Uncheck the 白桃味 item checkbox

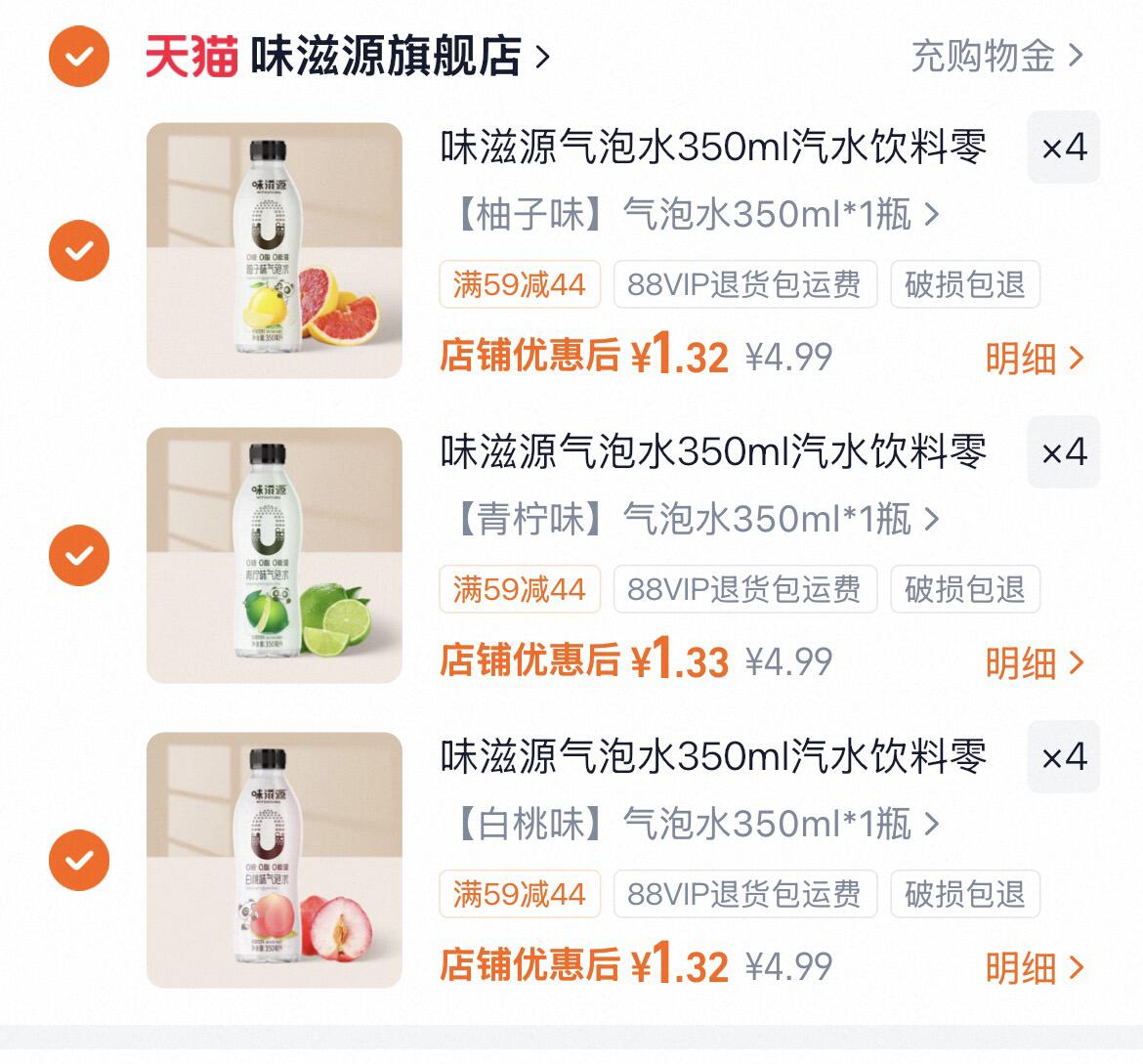(x=79, y=860)
